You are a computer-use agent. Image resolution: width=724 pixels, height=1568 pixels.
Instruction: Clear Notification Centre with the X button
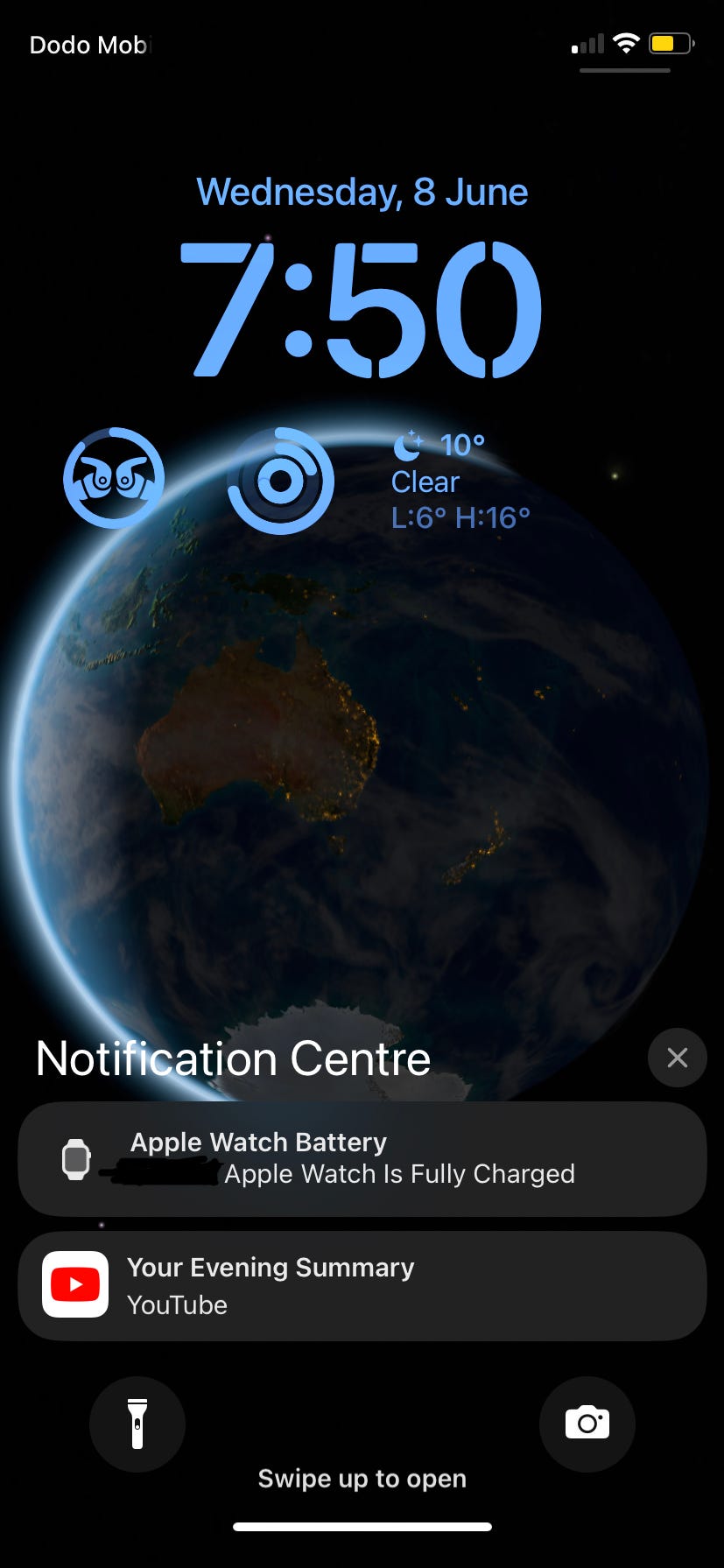(x=677, y=1058)
